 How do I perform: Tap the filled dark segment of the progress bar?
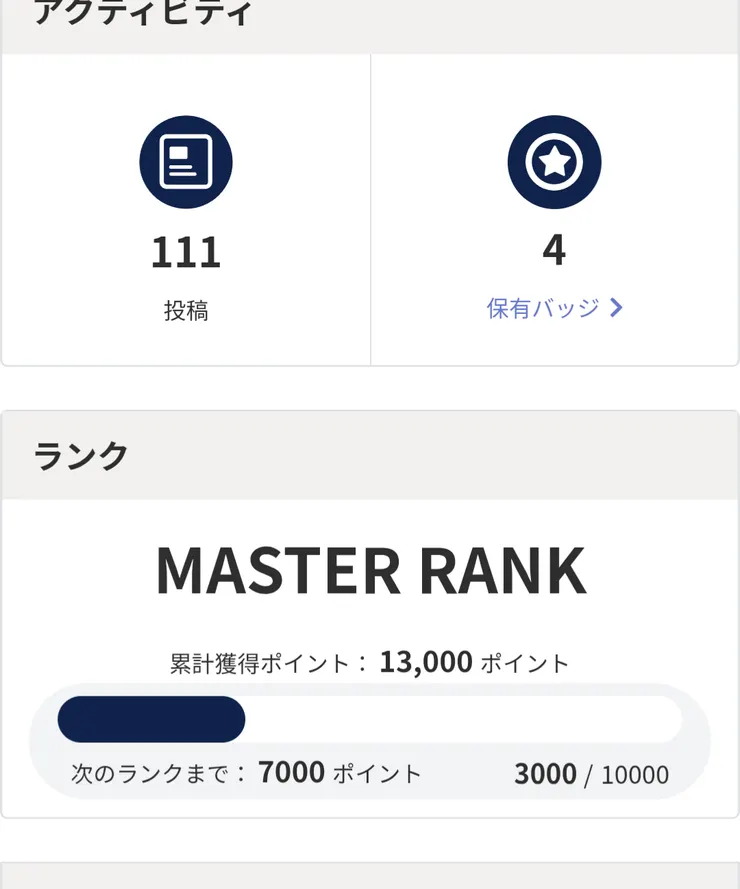[150, 718]
